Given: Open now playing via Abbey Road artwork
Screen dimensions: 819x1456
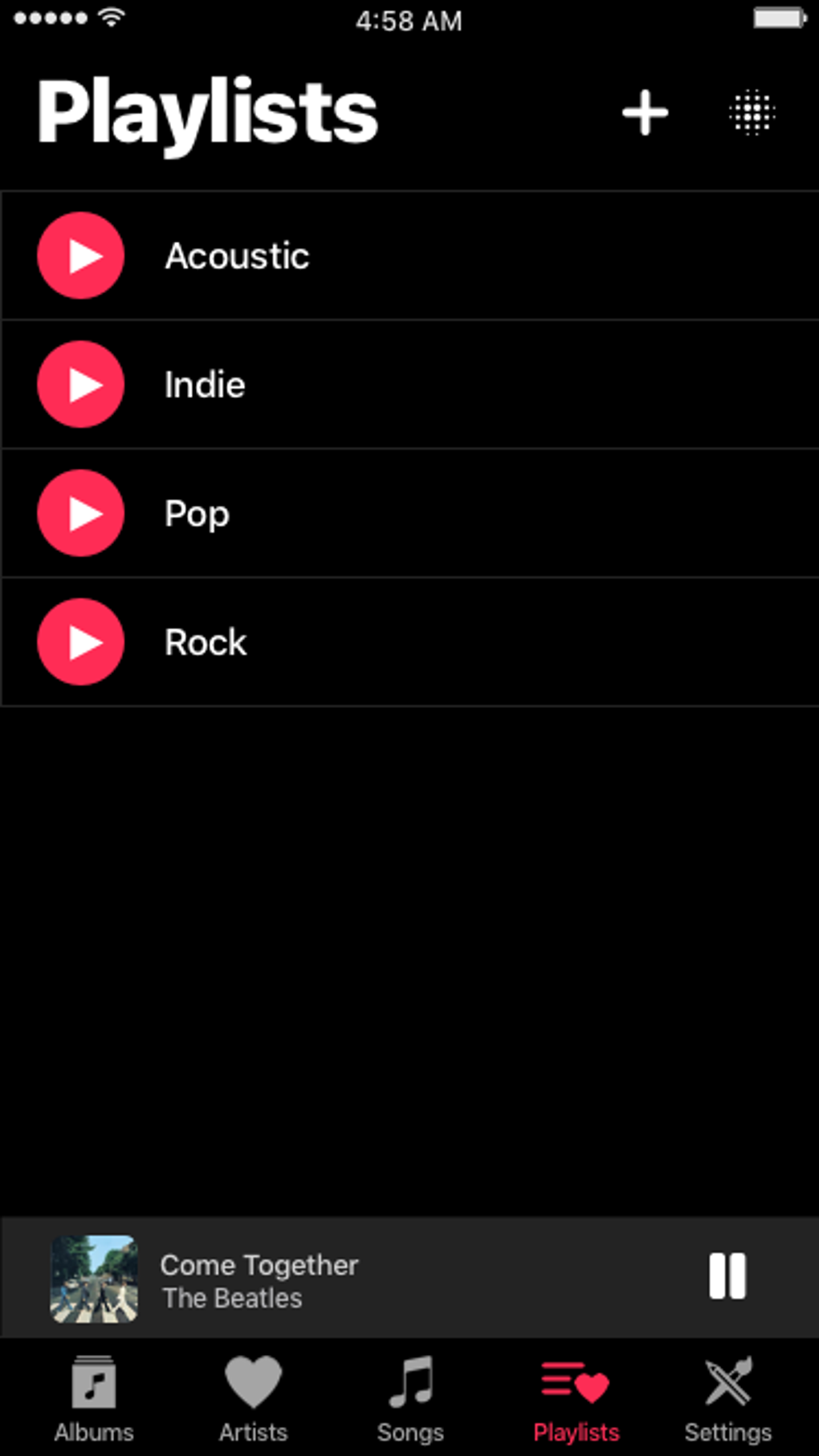Looking at the screenshot, I should click(x=94, y=1279).
